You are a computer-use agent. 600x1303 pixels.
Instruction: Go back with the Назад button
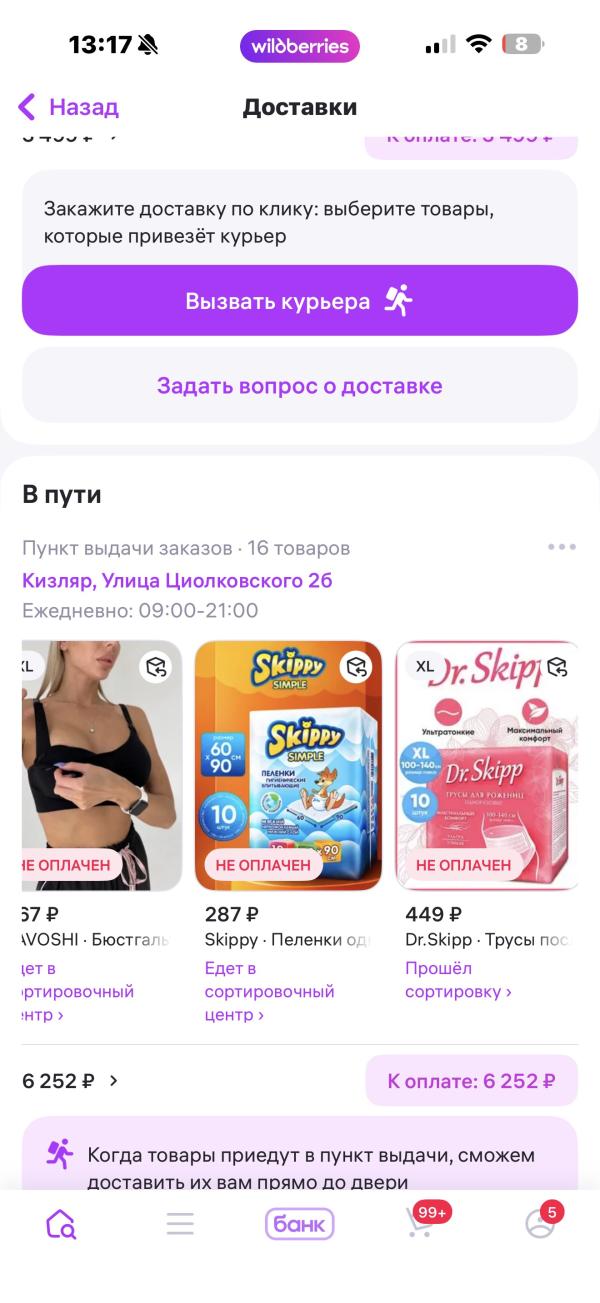click(68, 107)
